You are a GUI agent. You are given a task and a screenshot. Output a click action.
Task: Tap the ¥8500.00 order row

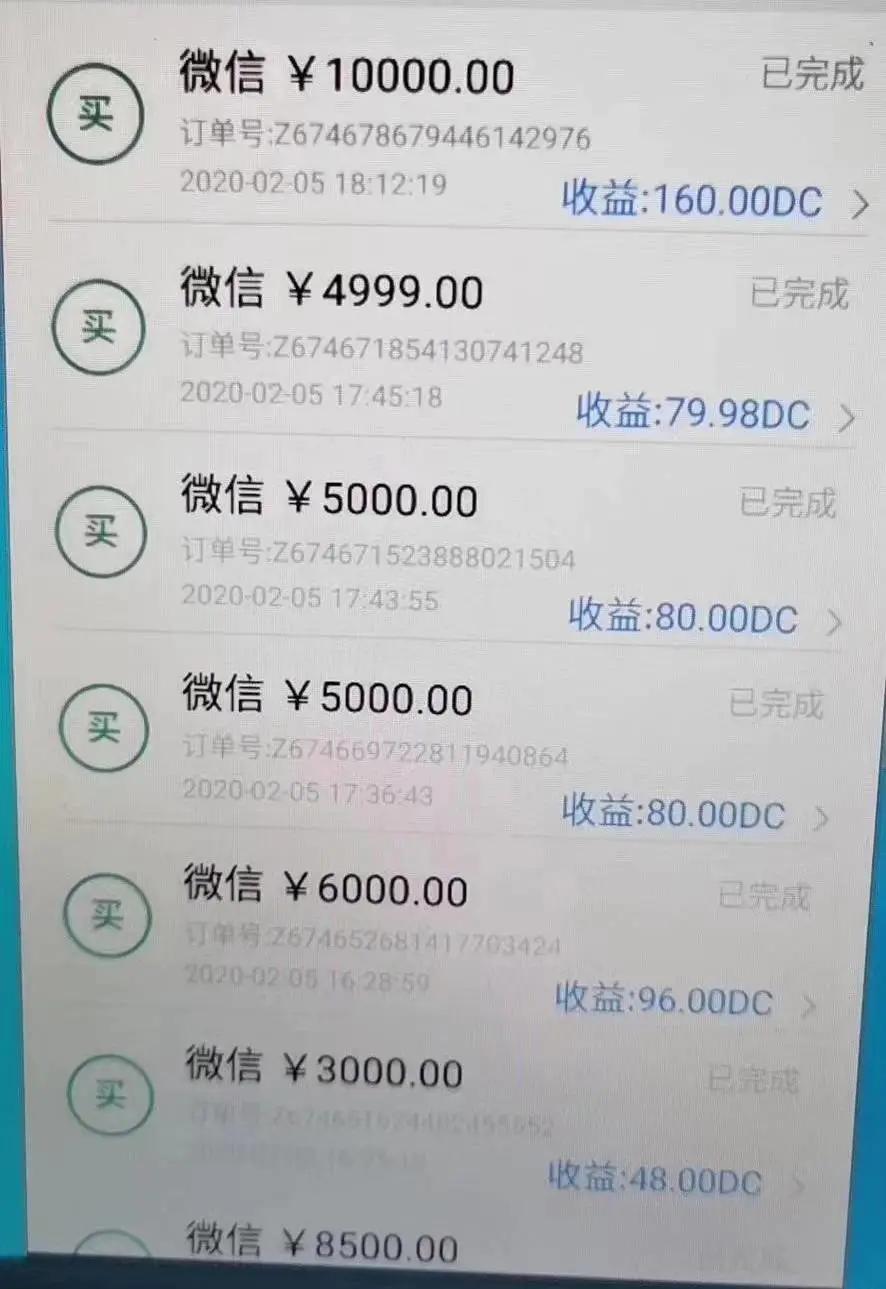point(450,1245)
